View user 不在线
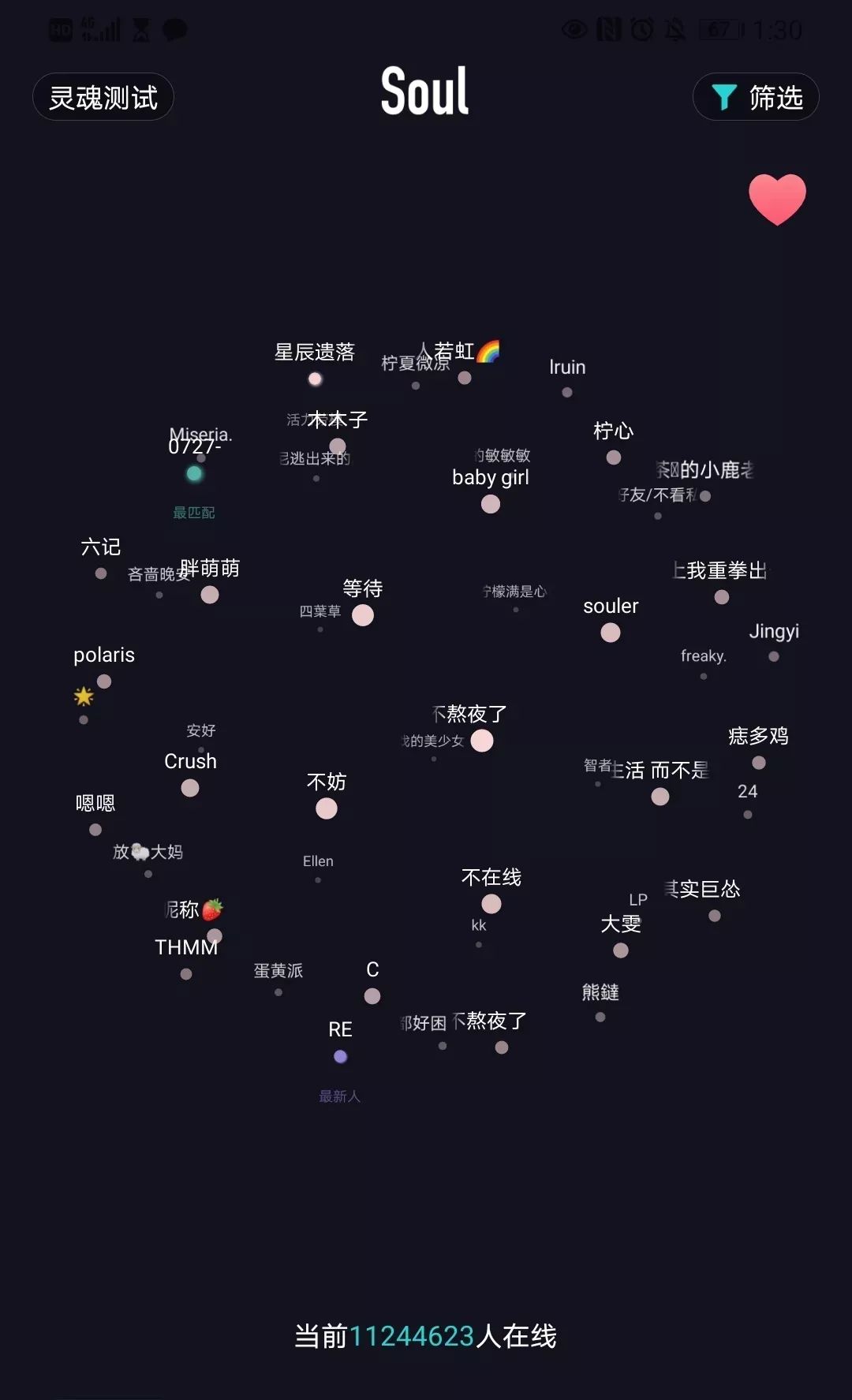The image size is (852, 1400). point(491,903)
